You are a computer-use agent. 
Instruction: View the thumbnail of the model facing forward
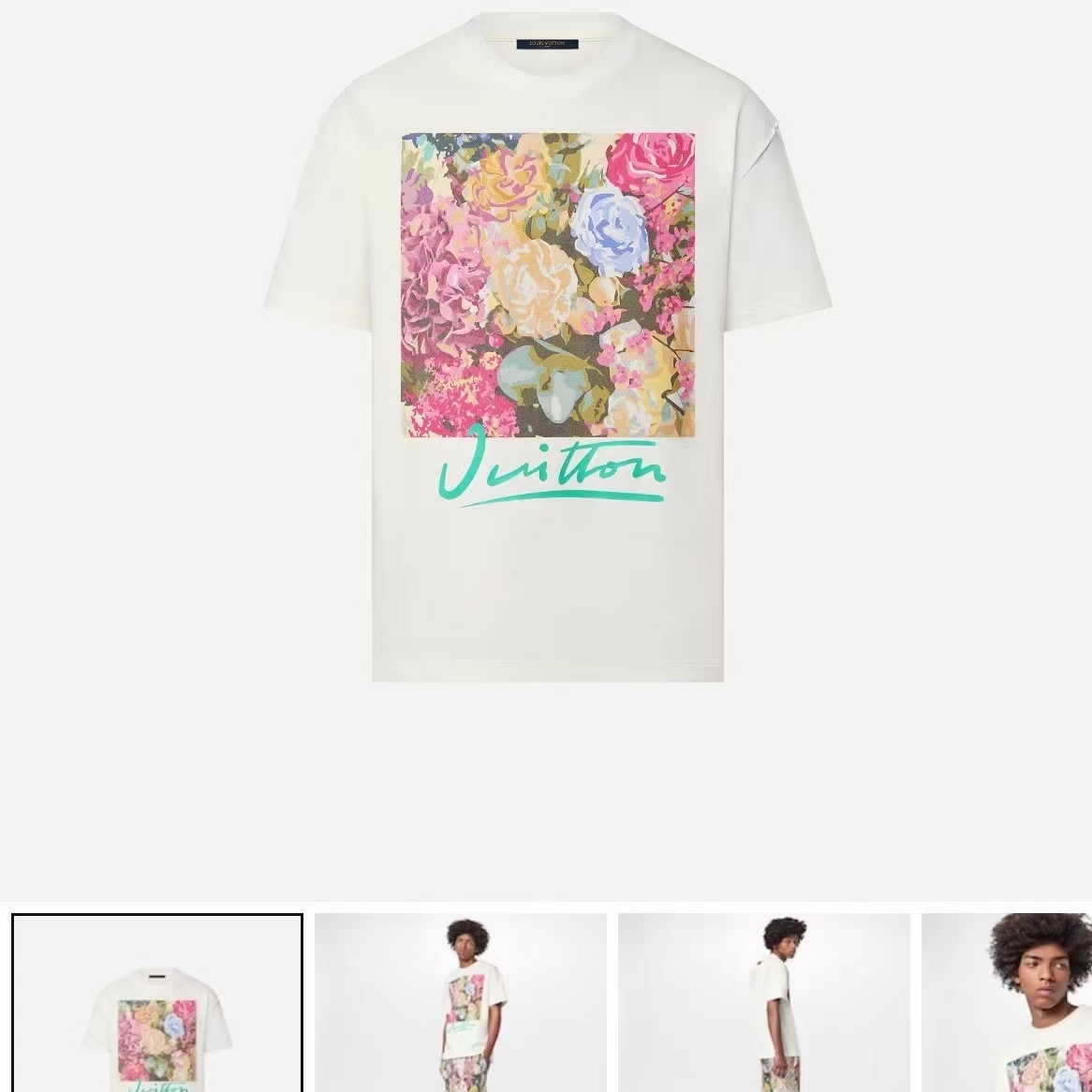coord(460,1004)
